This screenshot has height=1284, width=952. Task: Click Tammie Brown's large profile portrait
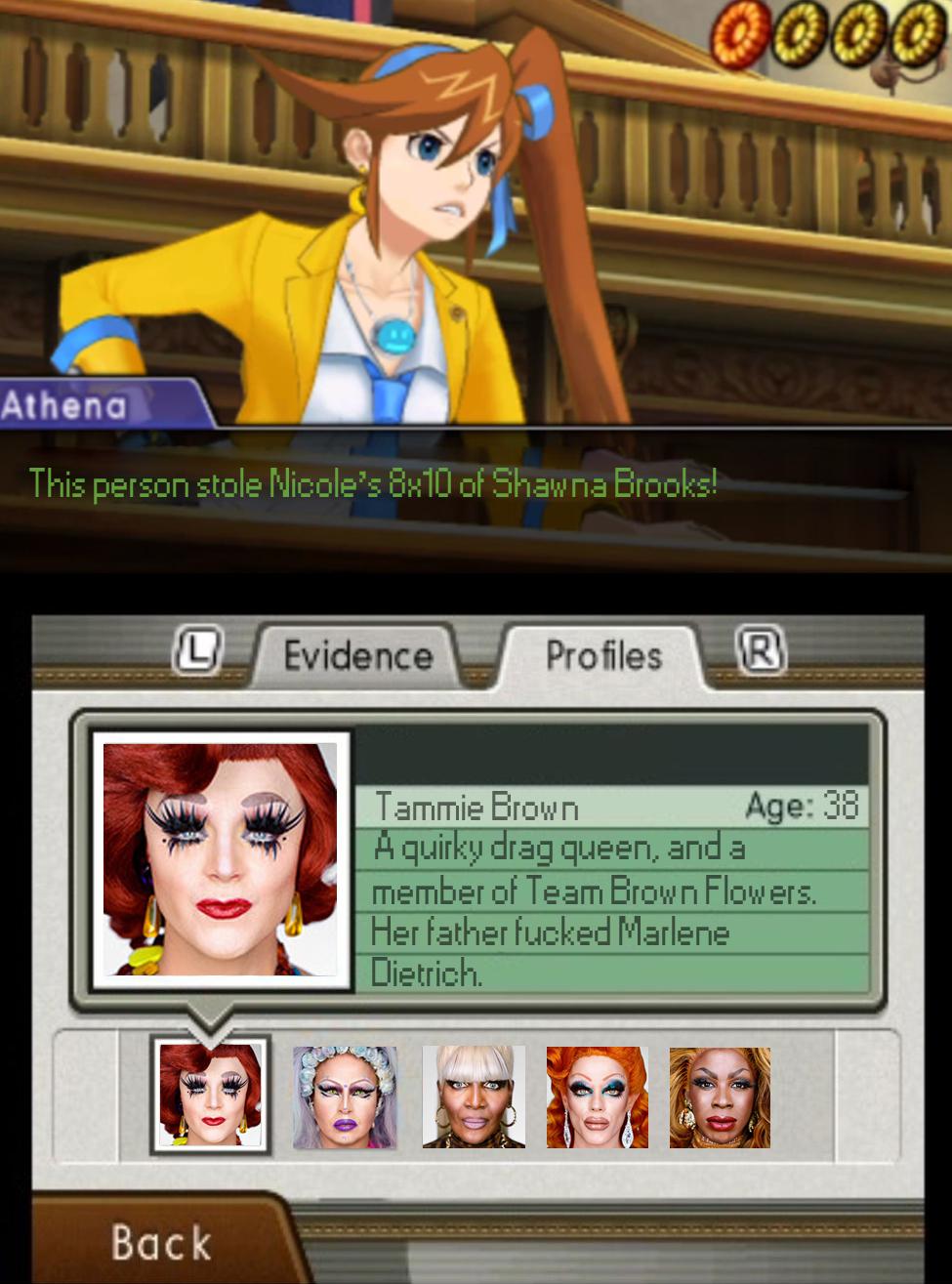pyautogui.click(x=220, y=861)
